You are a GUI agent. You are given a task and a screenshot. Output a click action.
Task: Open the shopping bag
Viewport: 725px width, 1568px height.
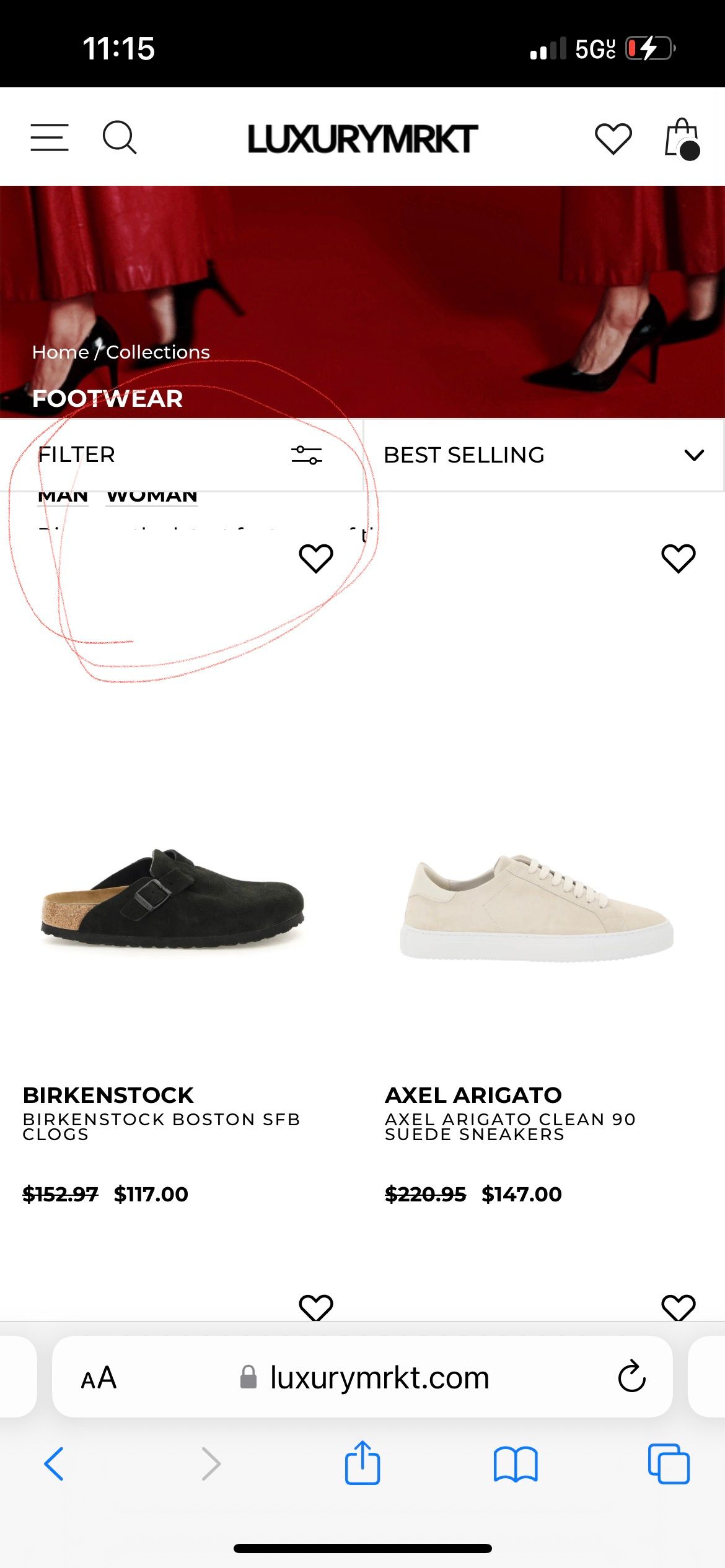pos(682,139)
